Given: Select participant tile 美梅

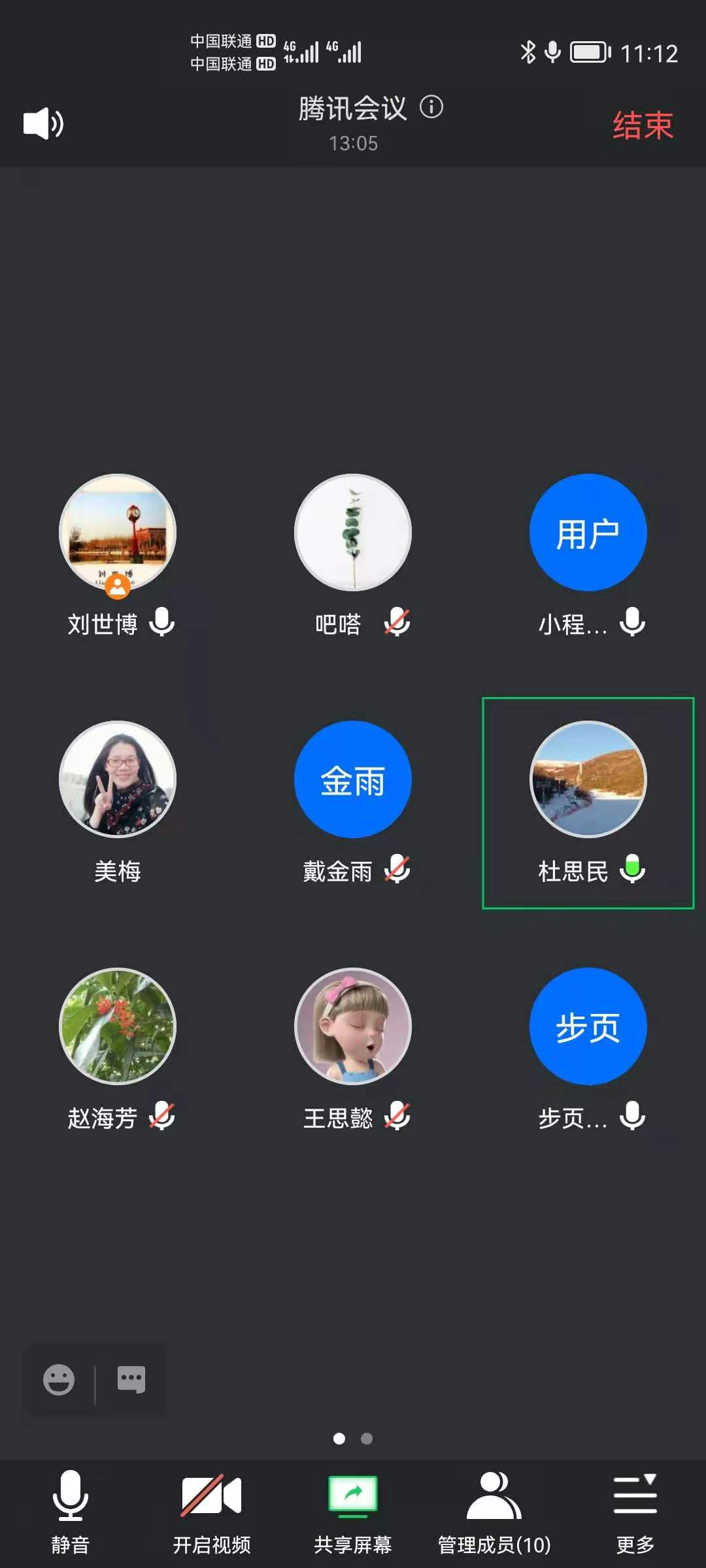Looking at the screenshot, I should (118, 779).
